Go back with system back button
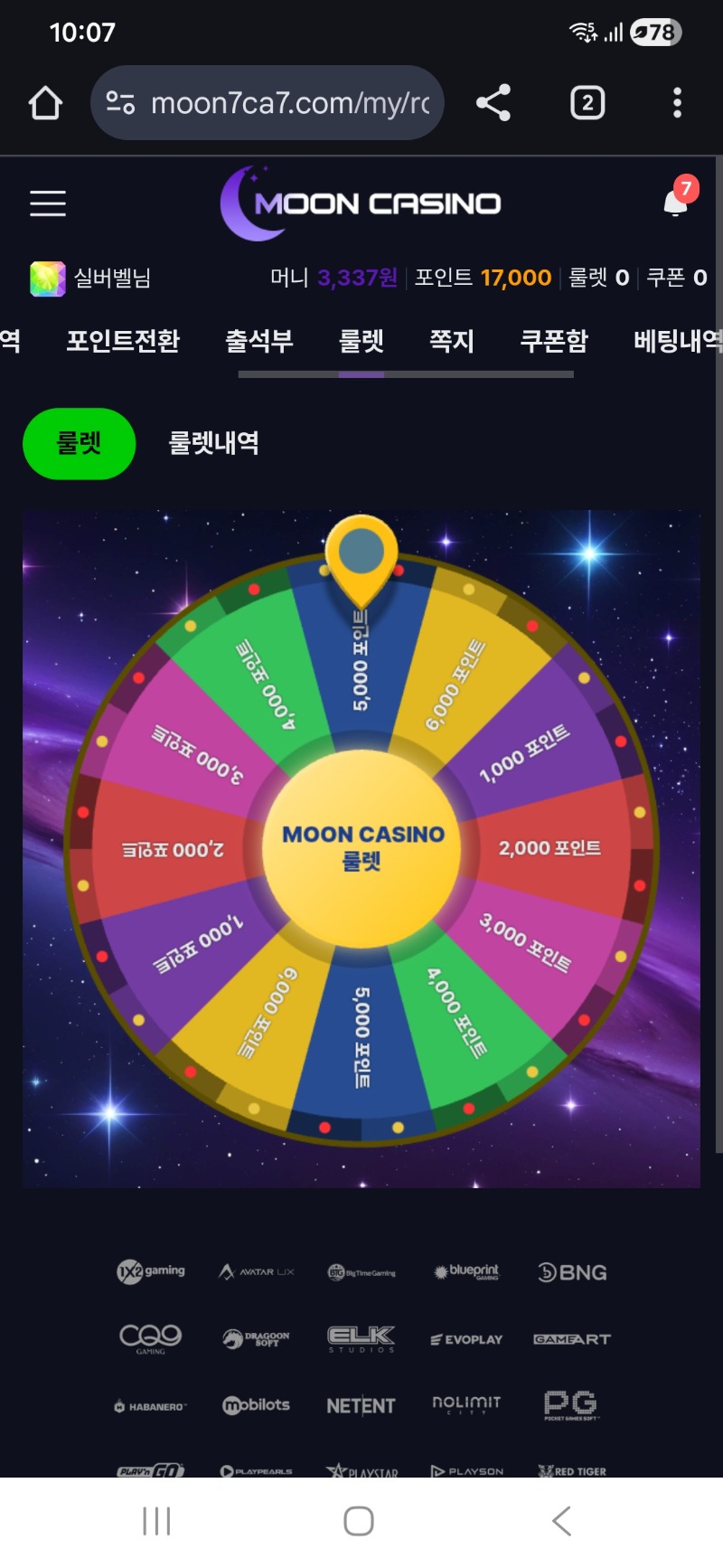723x1568 pixels. pyautogui.click(x=561, y=1521)
